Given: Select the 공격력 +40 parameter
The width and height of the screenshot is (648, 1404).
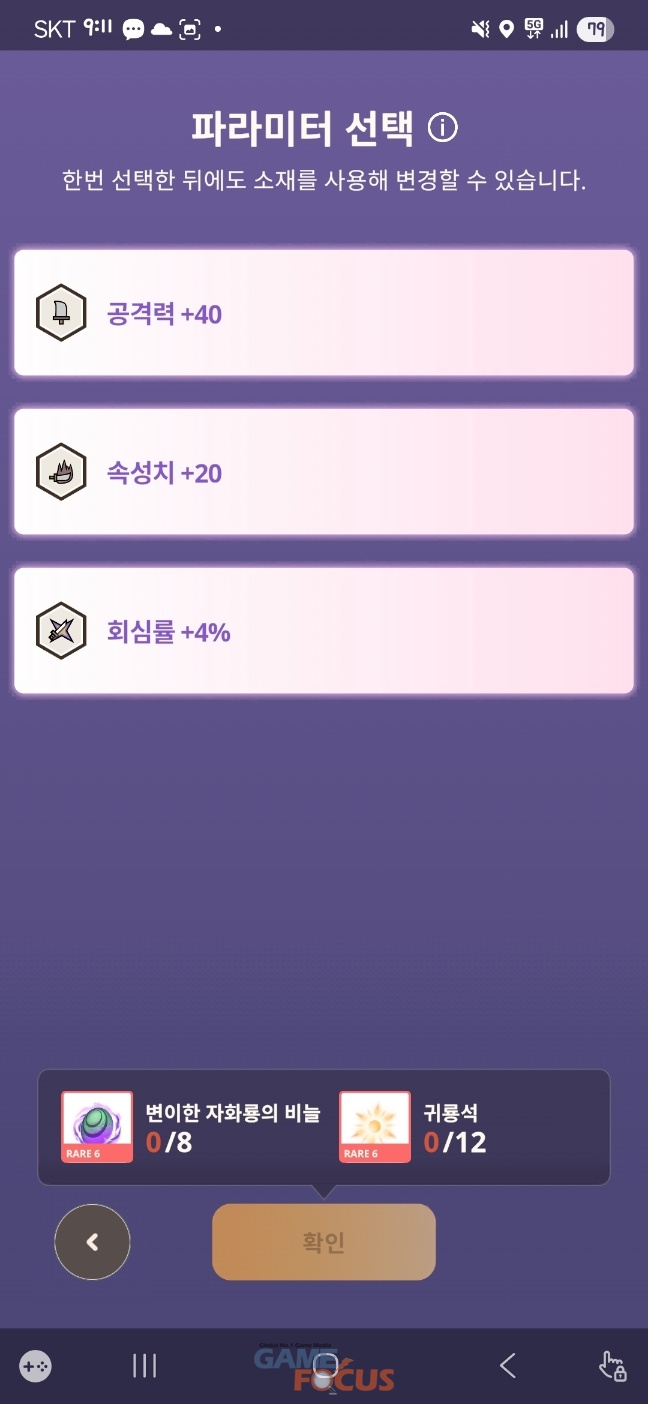Looking at the screenshot, I should (324, 313).
